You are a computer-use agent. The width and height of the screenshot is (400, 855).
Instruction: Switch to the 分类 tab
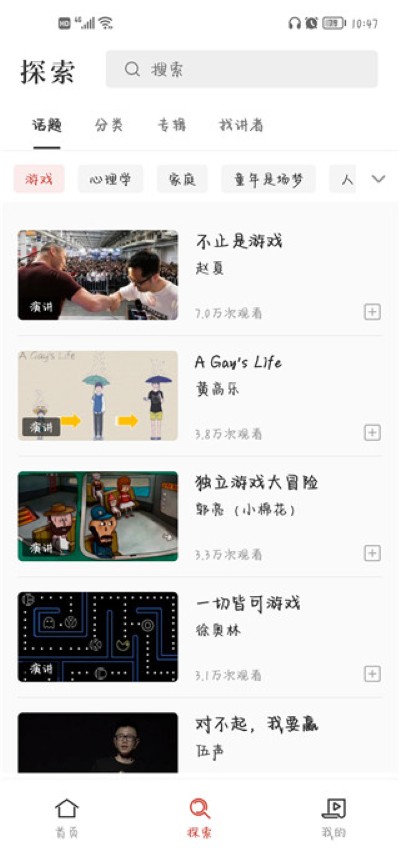pyautogui.click(x=109, y=125)
